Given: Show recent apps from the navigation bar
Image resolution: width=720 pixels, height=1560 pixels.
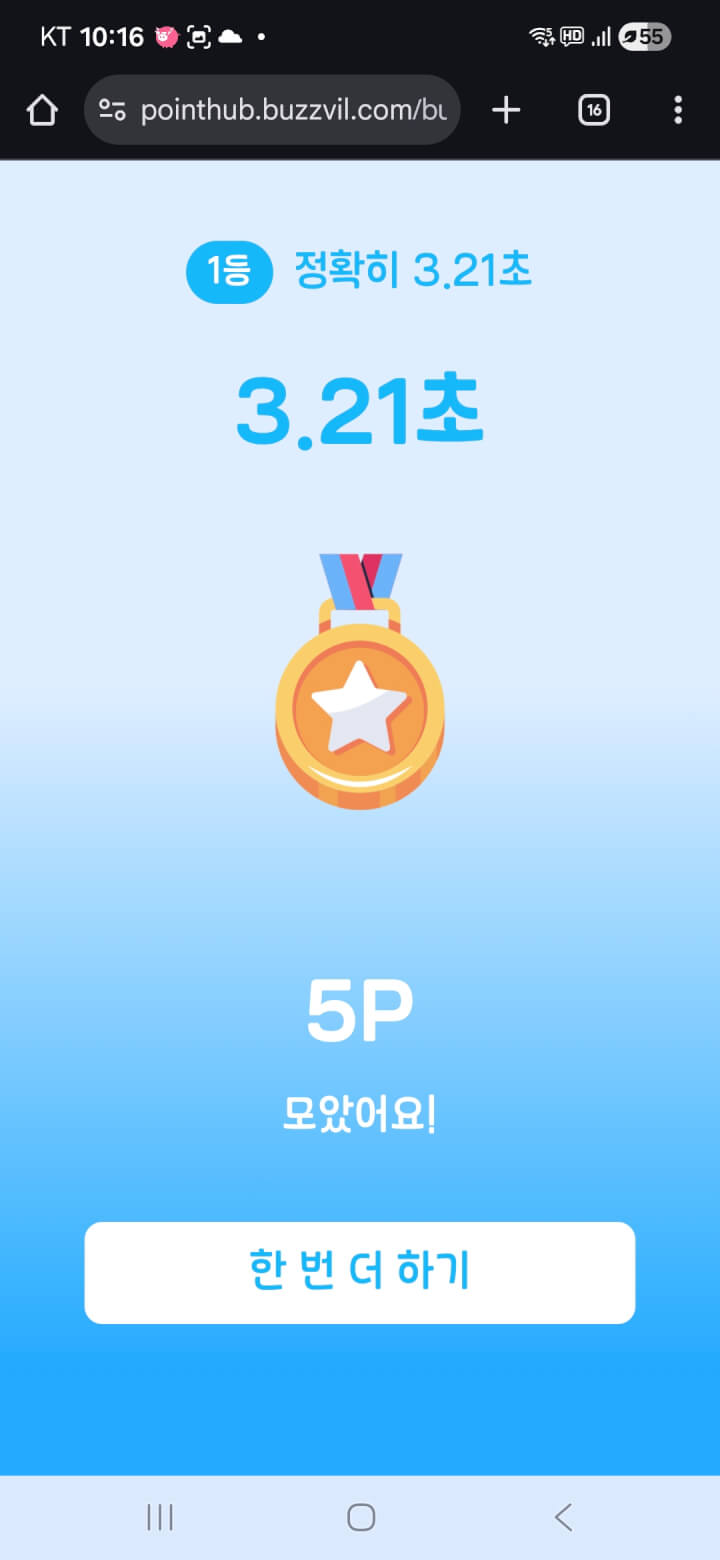Looking at the screenshot, I should [160, 1517].
